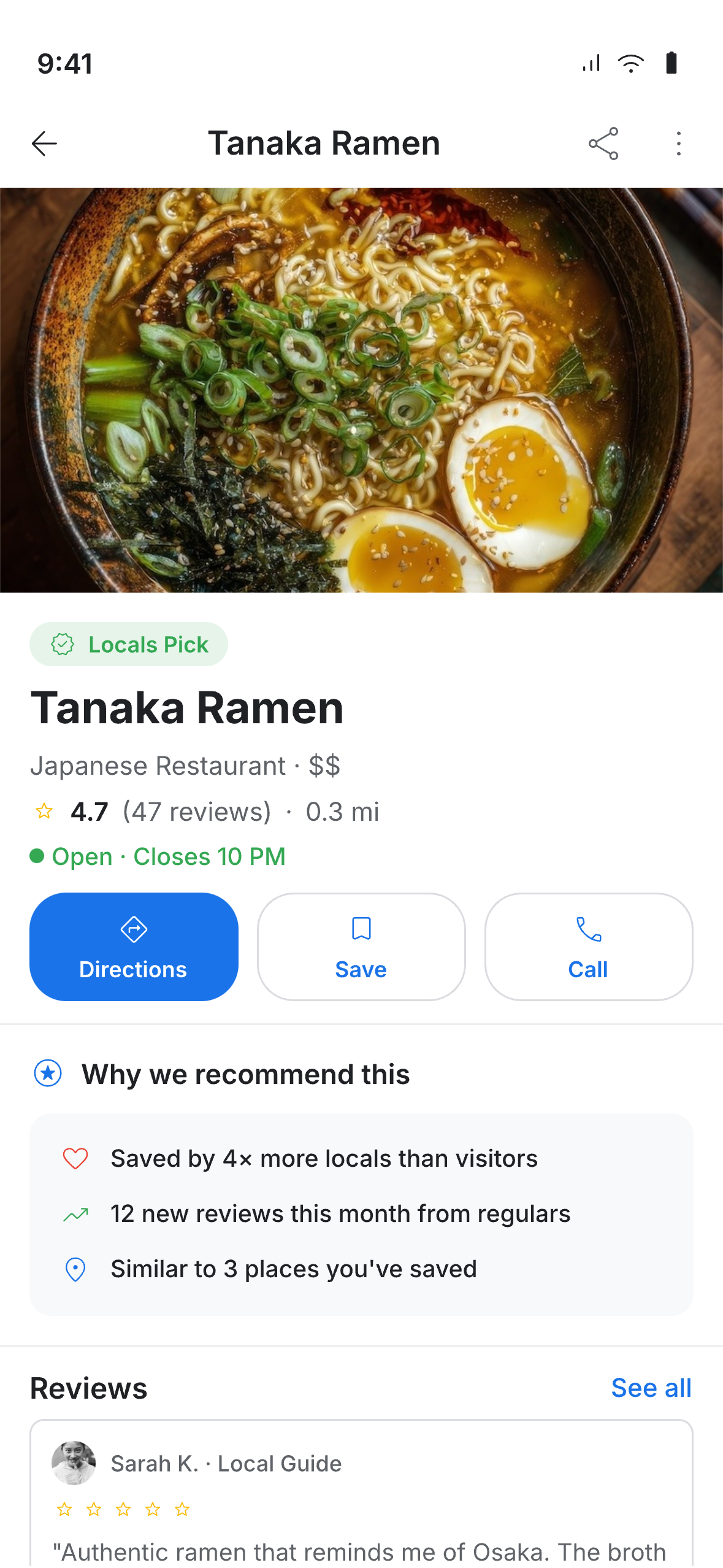723x1568 pixels.
Task: Start navigation with the Directions button
Action: click(134, 947)
